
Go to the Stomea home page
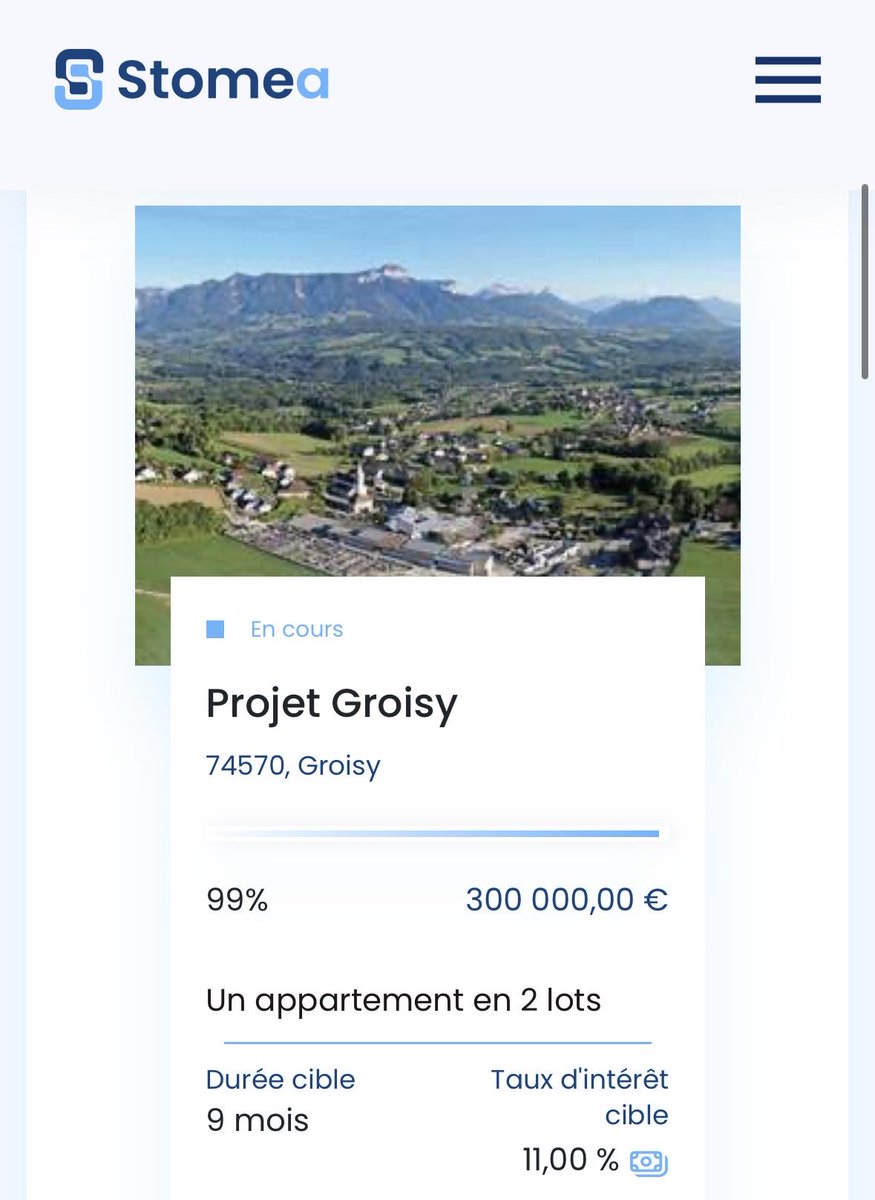(191, 79)
